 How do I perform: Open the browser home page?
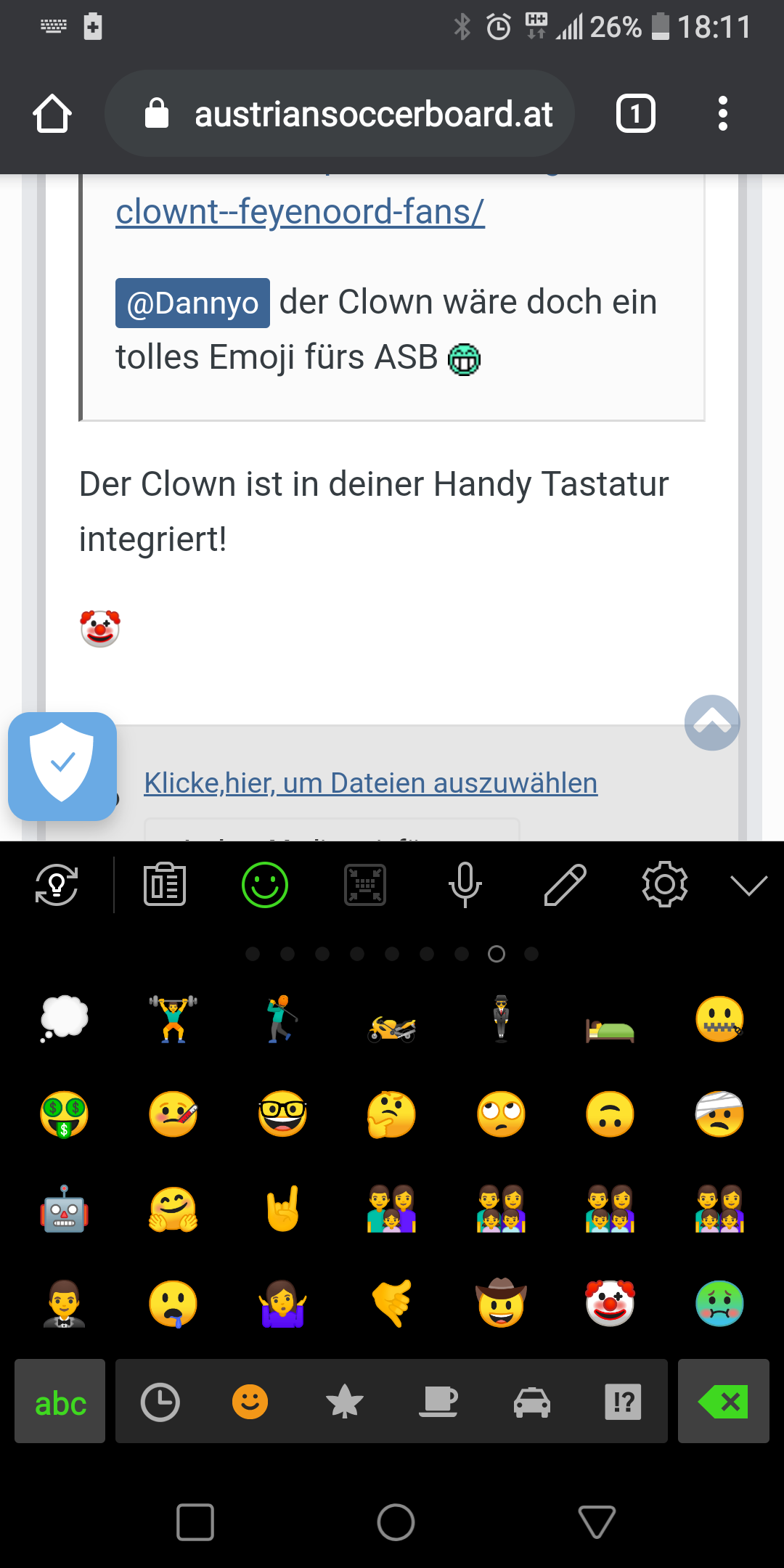[52, 114]
